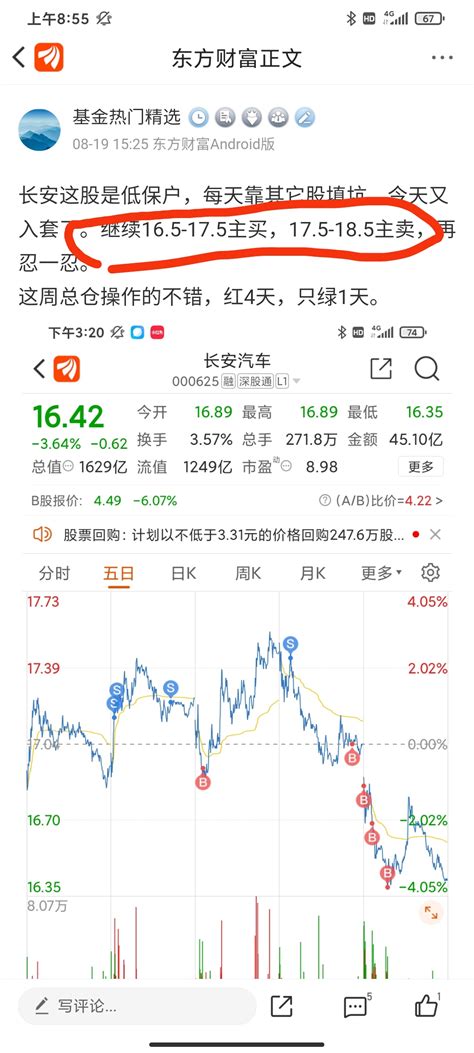
Task: Open 基金热门精选's profile avatar
Action: click(39, 130)
